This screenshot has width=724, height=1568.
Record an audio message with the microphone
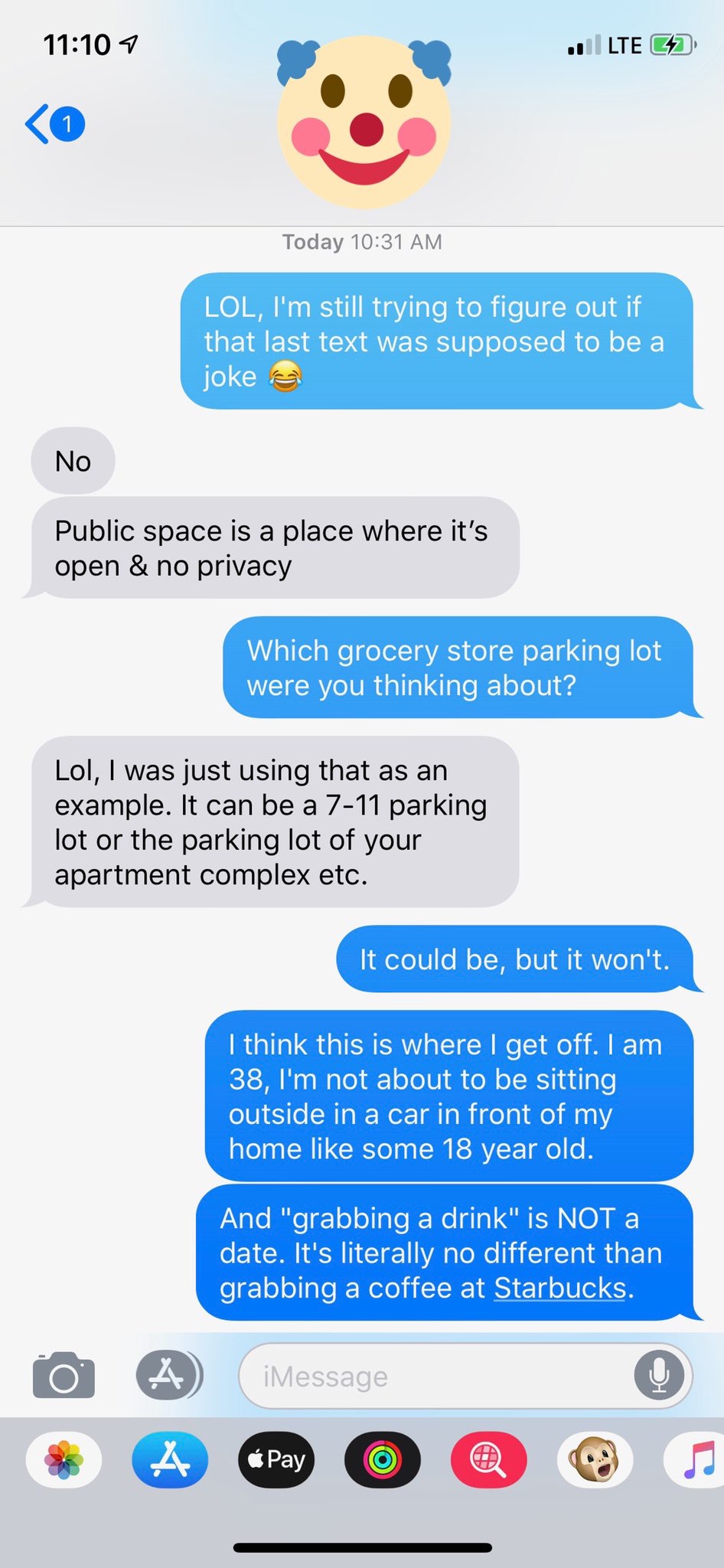(658, 1376)
